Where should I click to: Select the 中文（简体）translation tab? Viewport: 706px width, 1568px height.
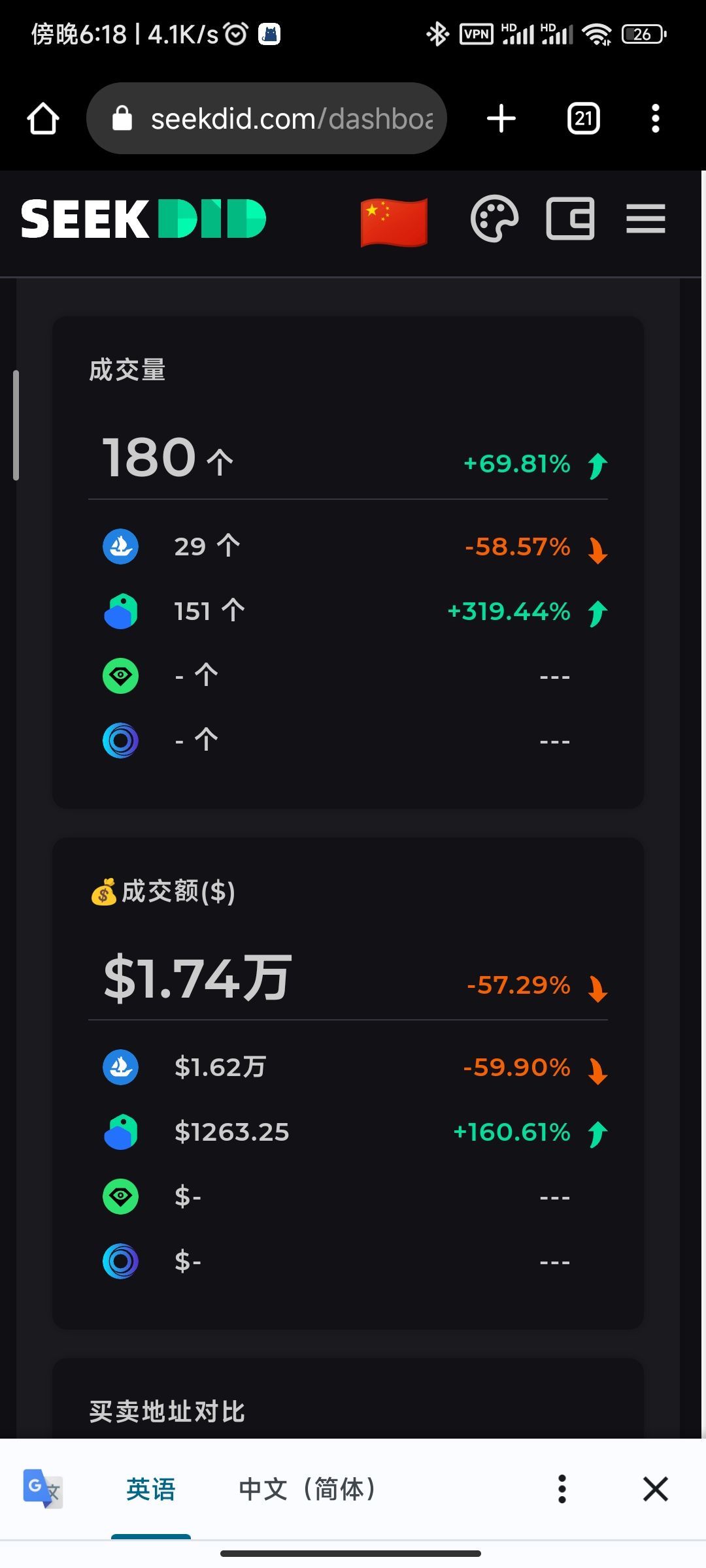pyautogui.click(x=307, y=1489)
